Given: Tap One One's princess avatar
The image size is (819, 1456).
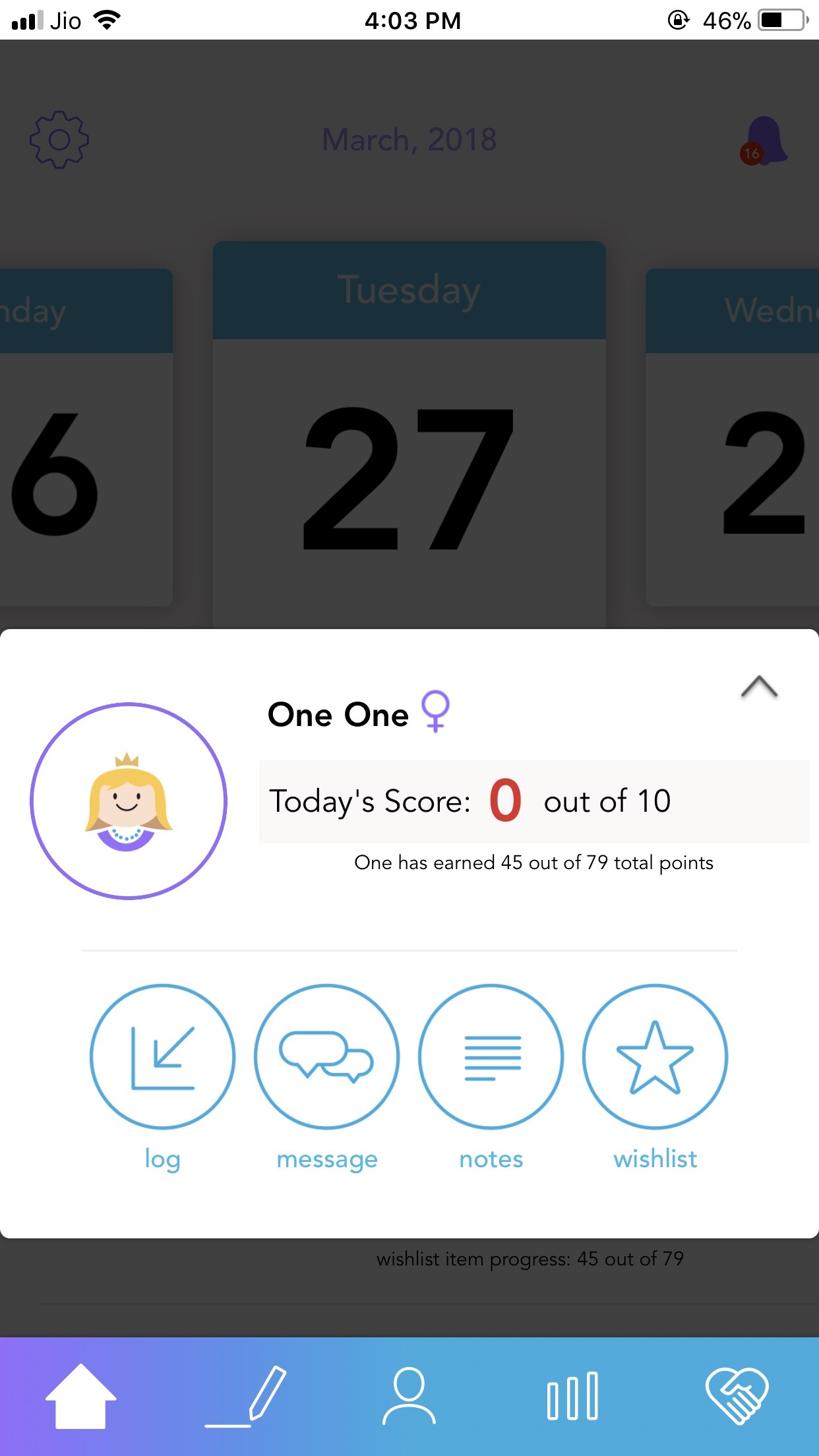Looking at the screenshot, I should (129, 801).
